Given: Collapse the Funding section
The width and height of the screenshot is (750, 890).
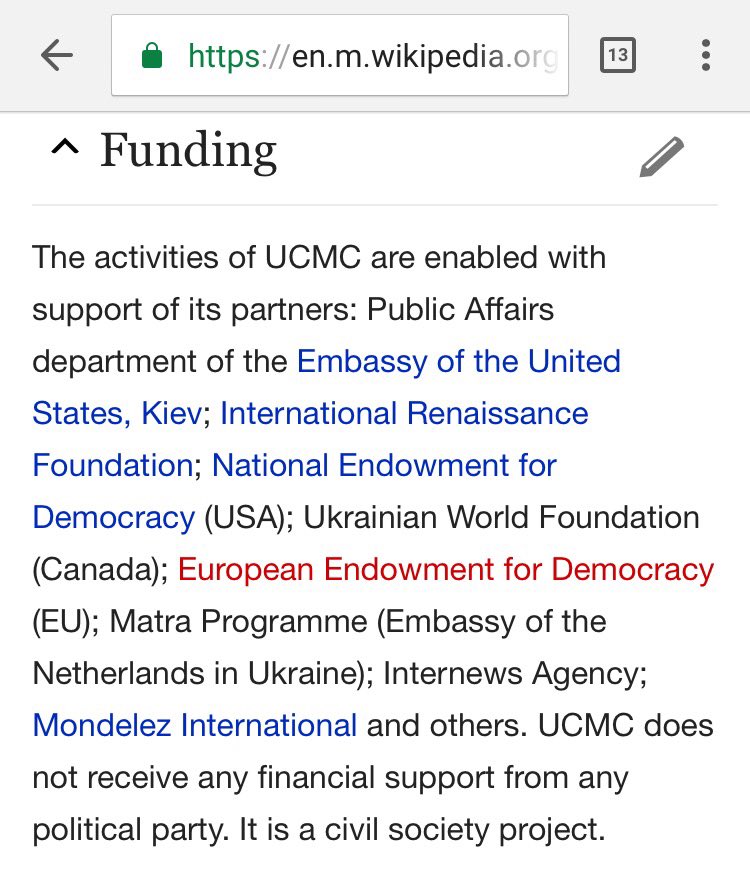Looking at the screenshot, I should [x=64, y=150].
